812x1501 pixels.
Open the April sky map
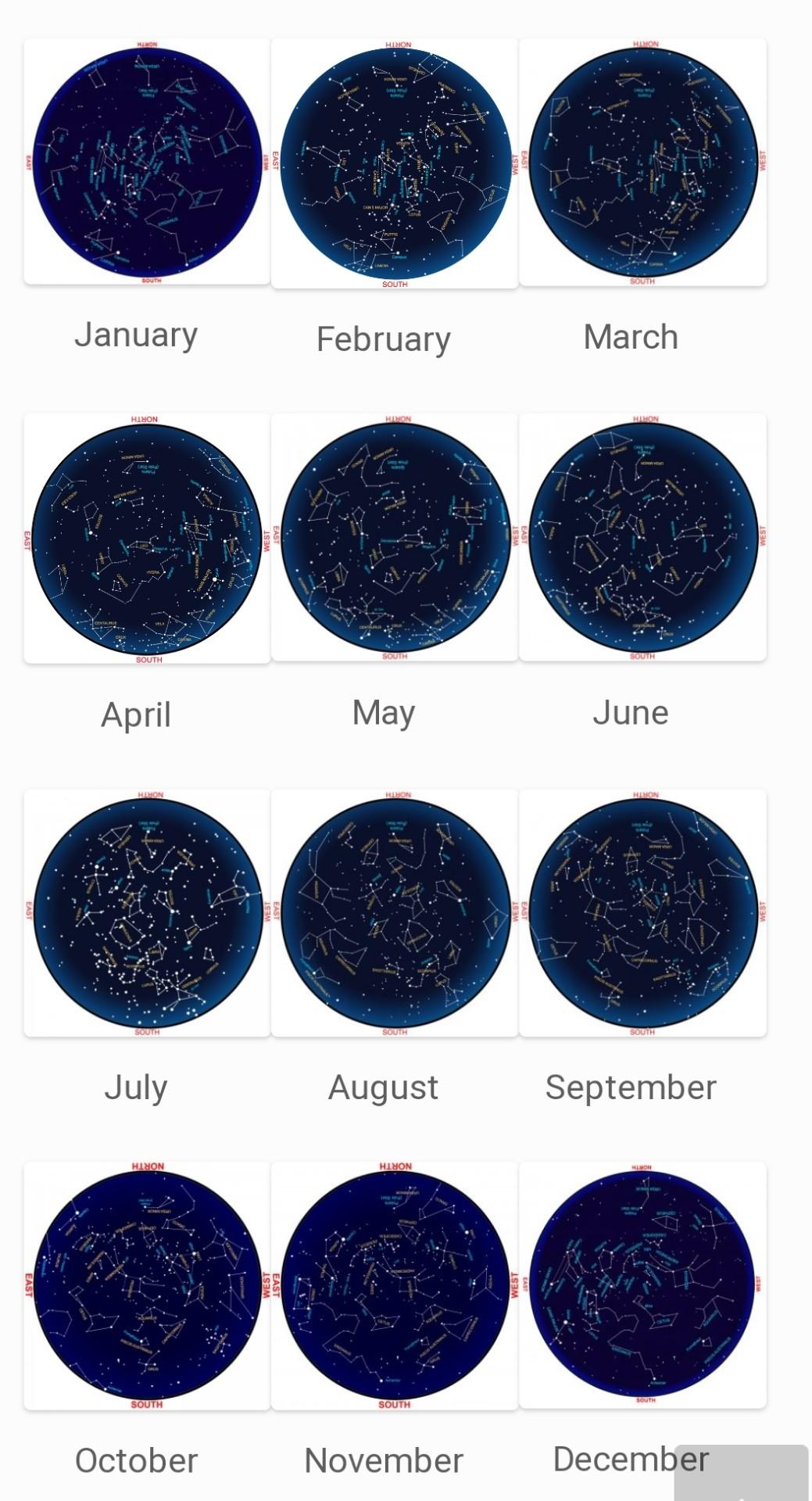click(147, 539)
